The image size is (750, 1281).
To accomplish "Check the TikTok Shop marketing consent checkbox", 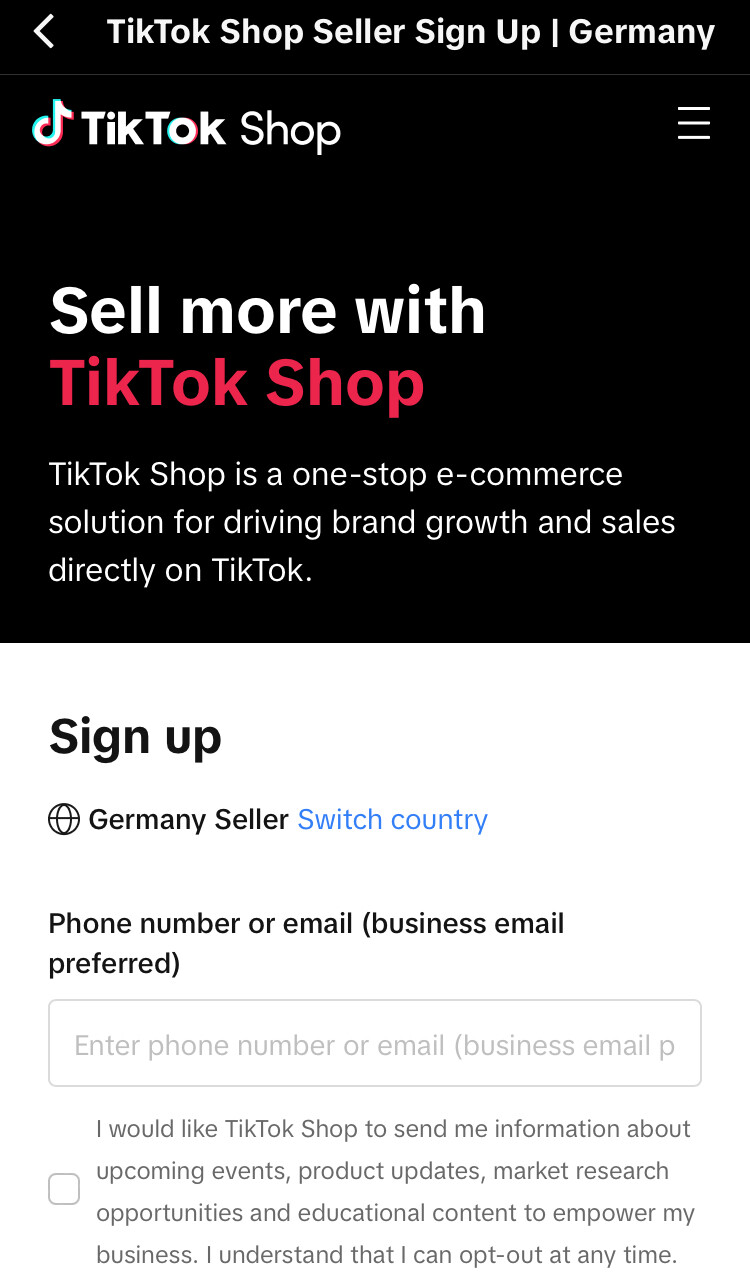I will point(64,1190).
